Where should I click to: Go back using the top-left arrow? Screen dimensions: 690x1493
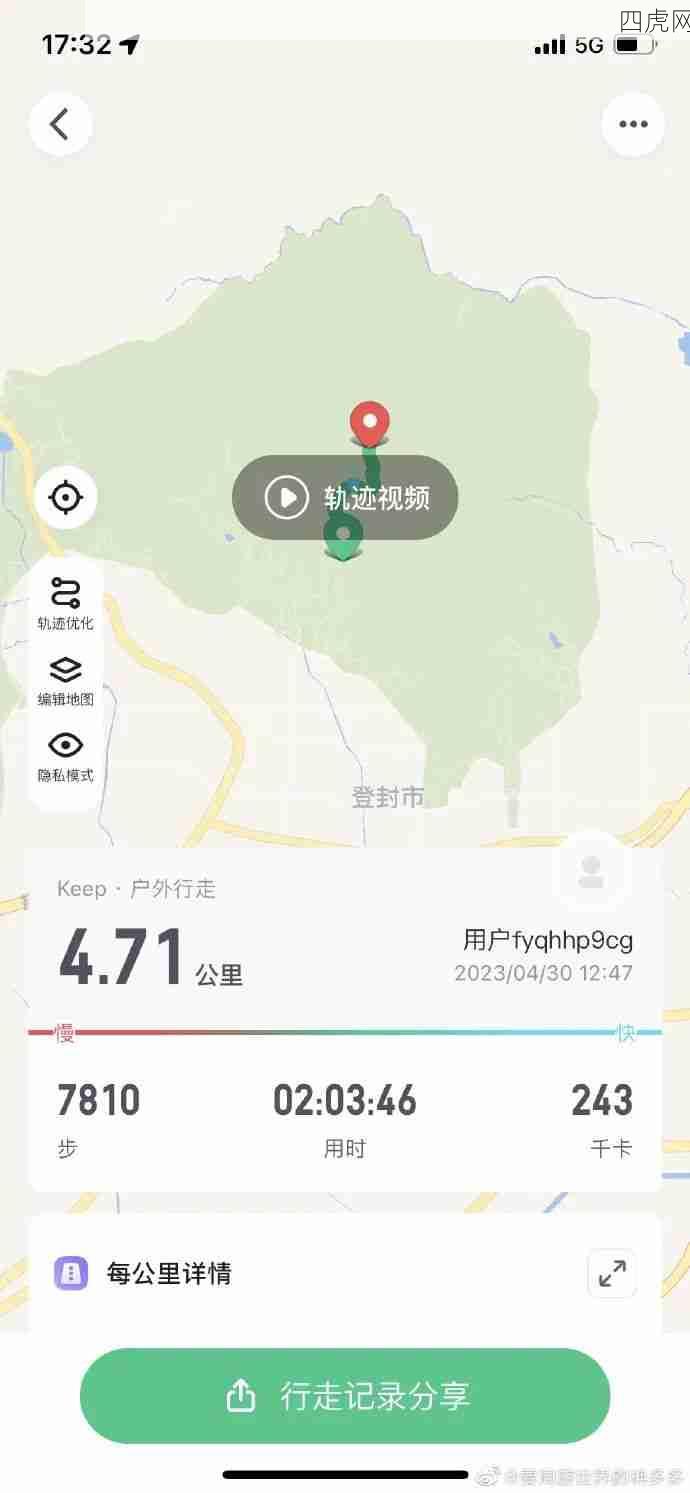coord(60,124)
